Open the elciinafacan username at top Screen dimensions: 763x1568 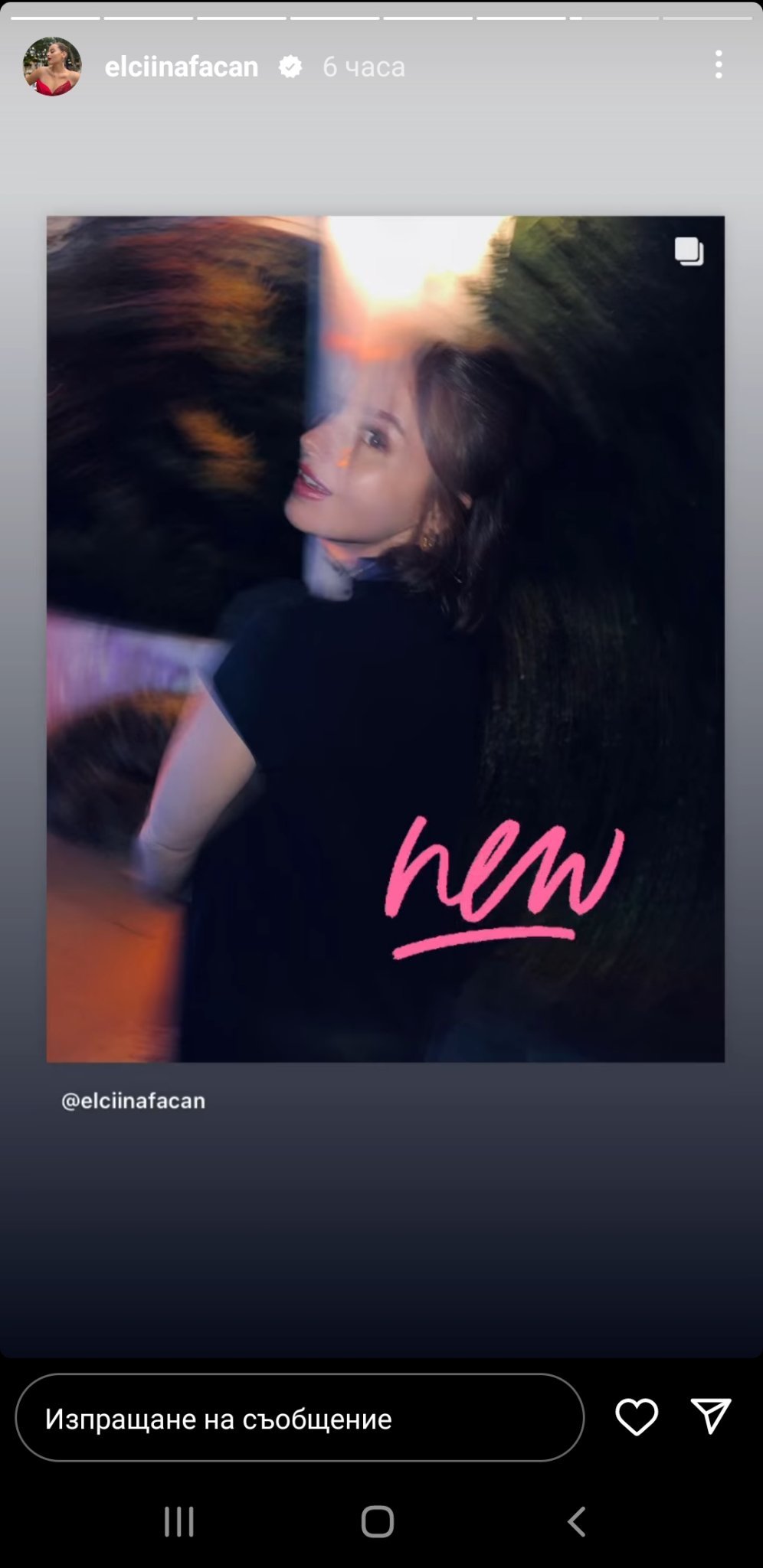pos(182,67)
